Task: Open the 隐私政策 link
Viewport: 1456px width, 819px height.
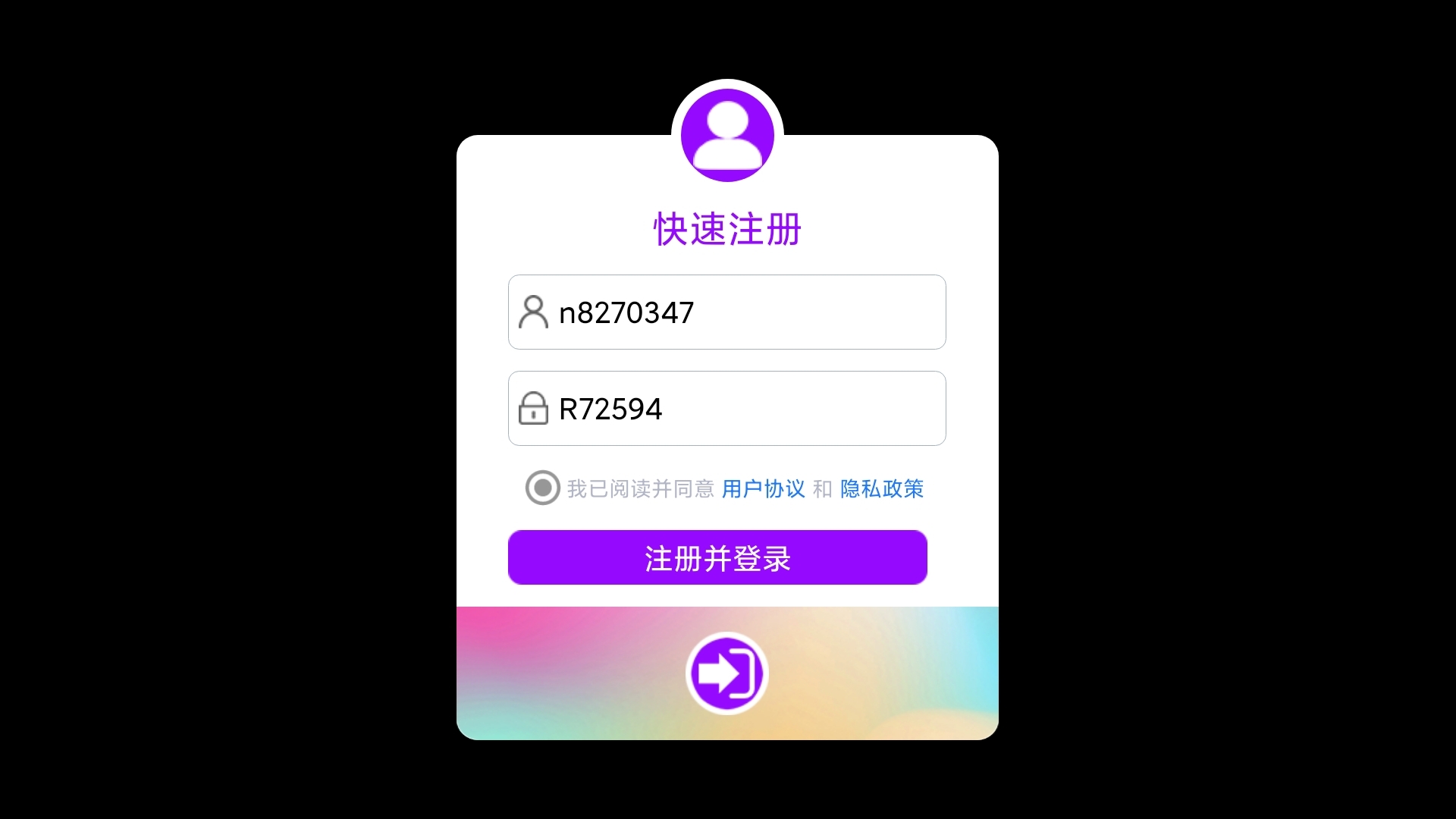Action: [881, 489]
